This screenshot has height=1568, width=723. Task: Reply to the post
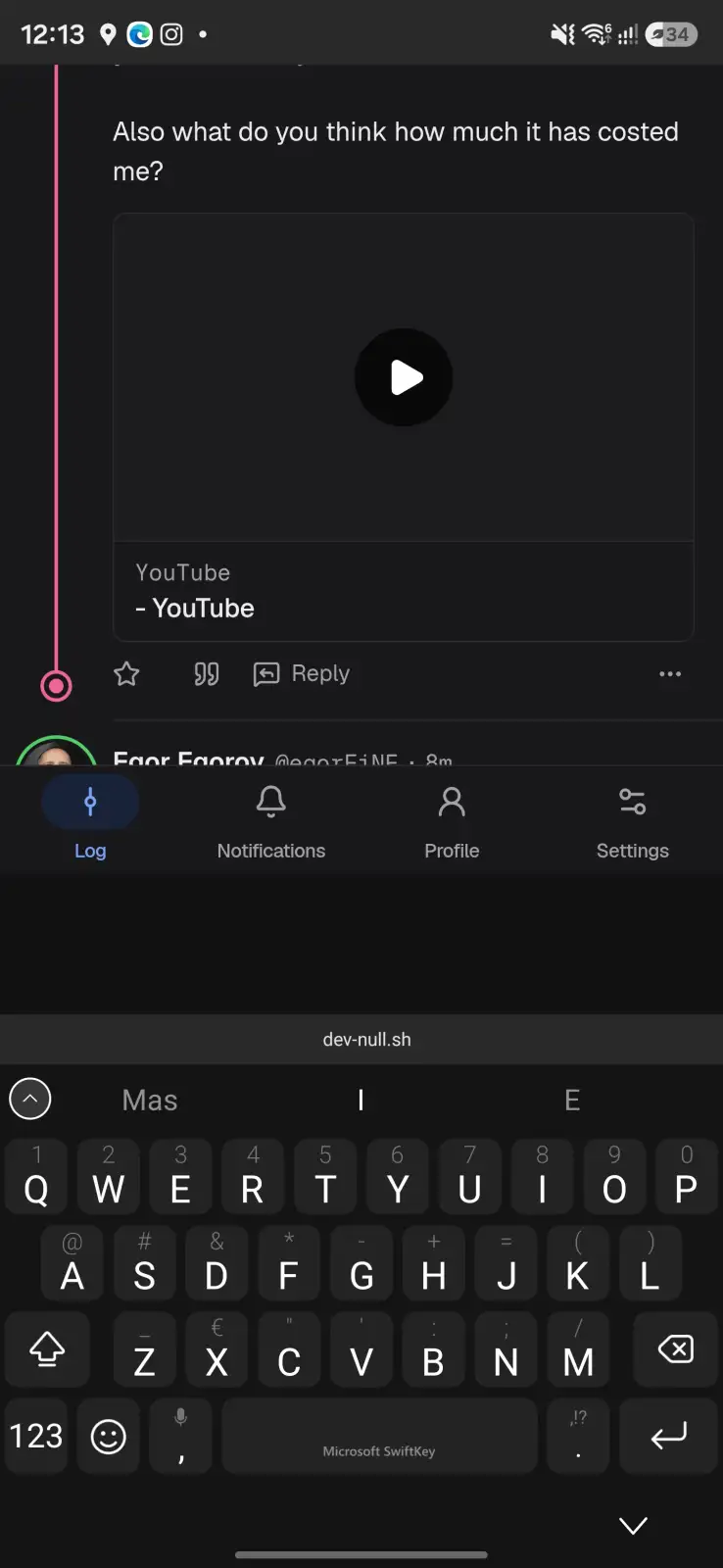coord(301,673)
